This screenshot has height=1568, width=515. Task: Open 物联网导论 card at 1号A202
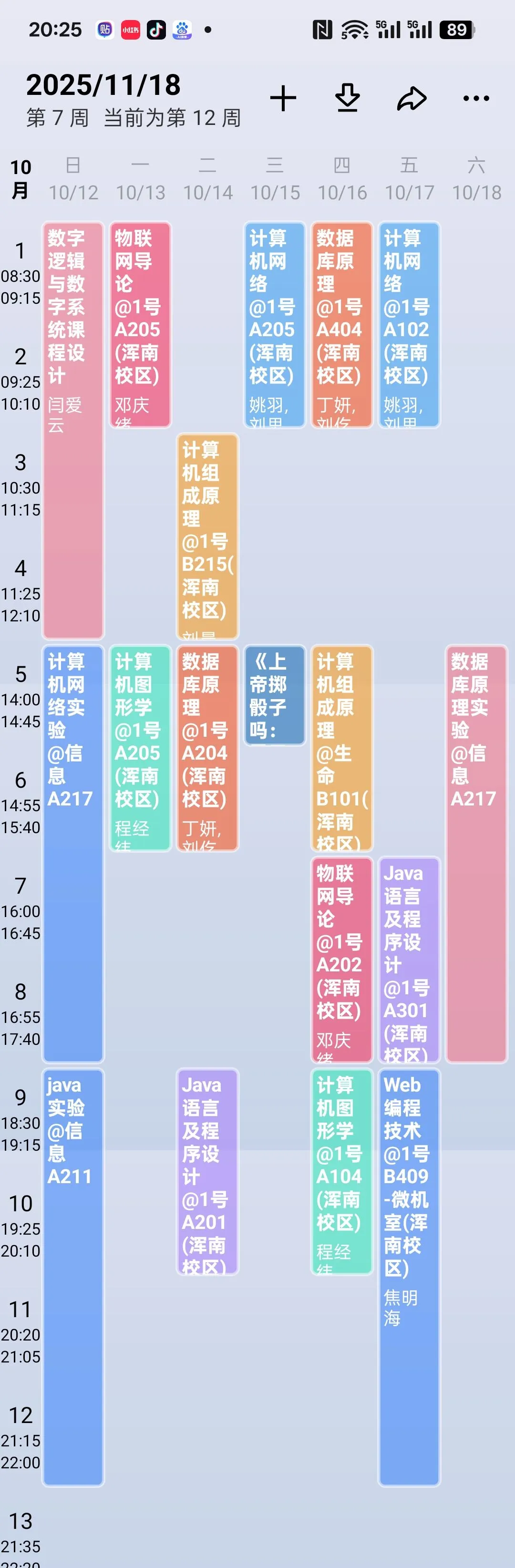pos(341,959)
